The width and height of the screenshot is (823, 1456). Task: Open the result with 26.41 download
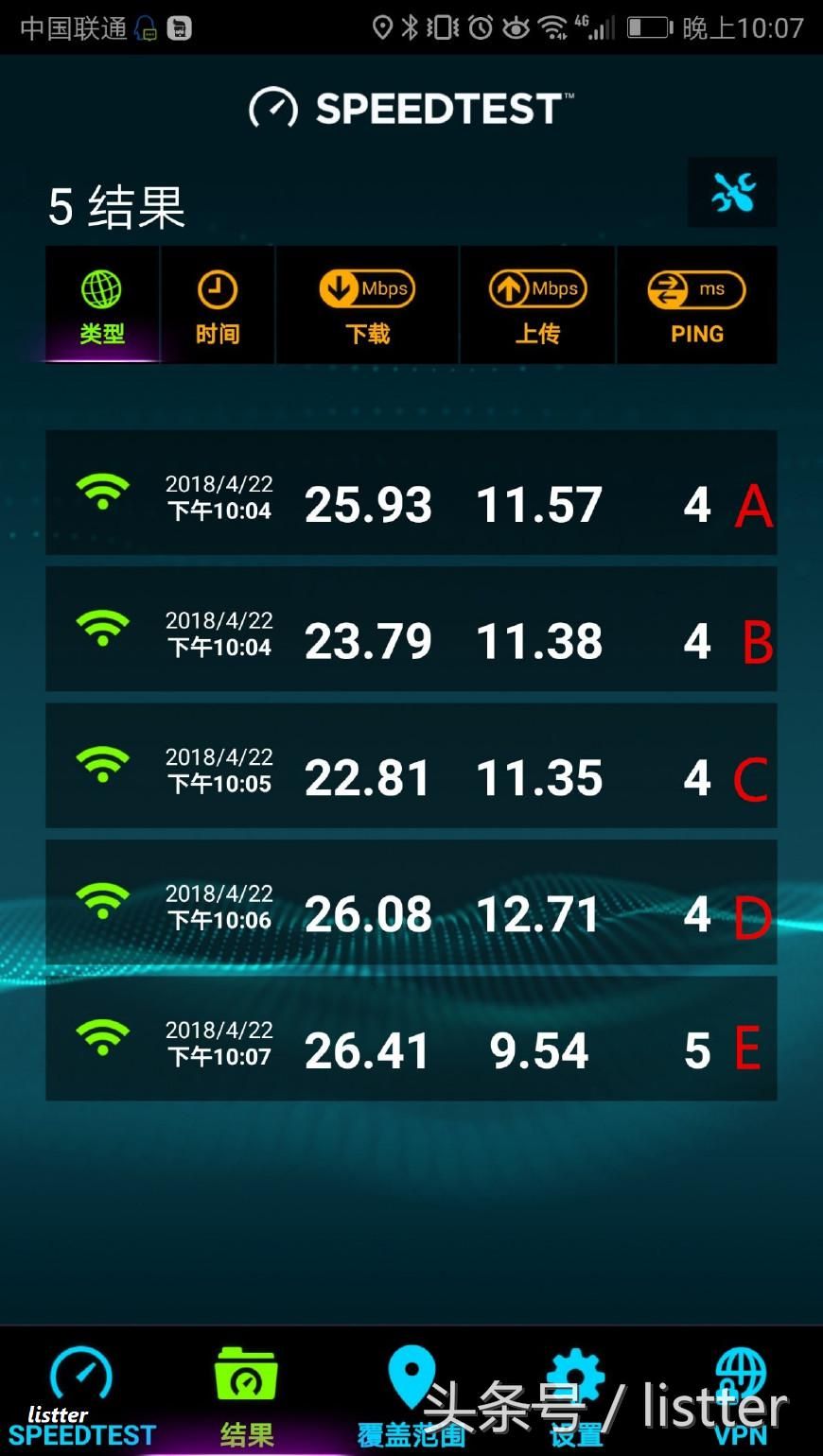411,1038
